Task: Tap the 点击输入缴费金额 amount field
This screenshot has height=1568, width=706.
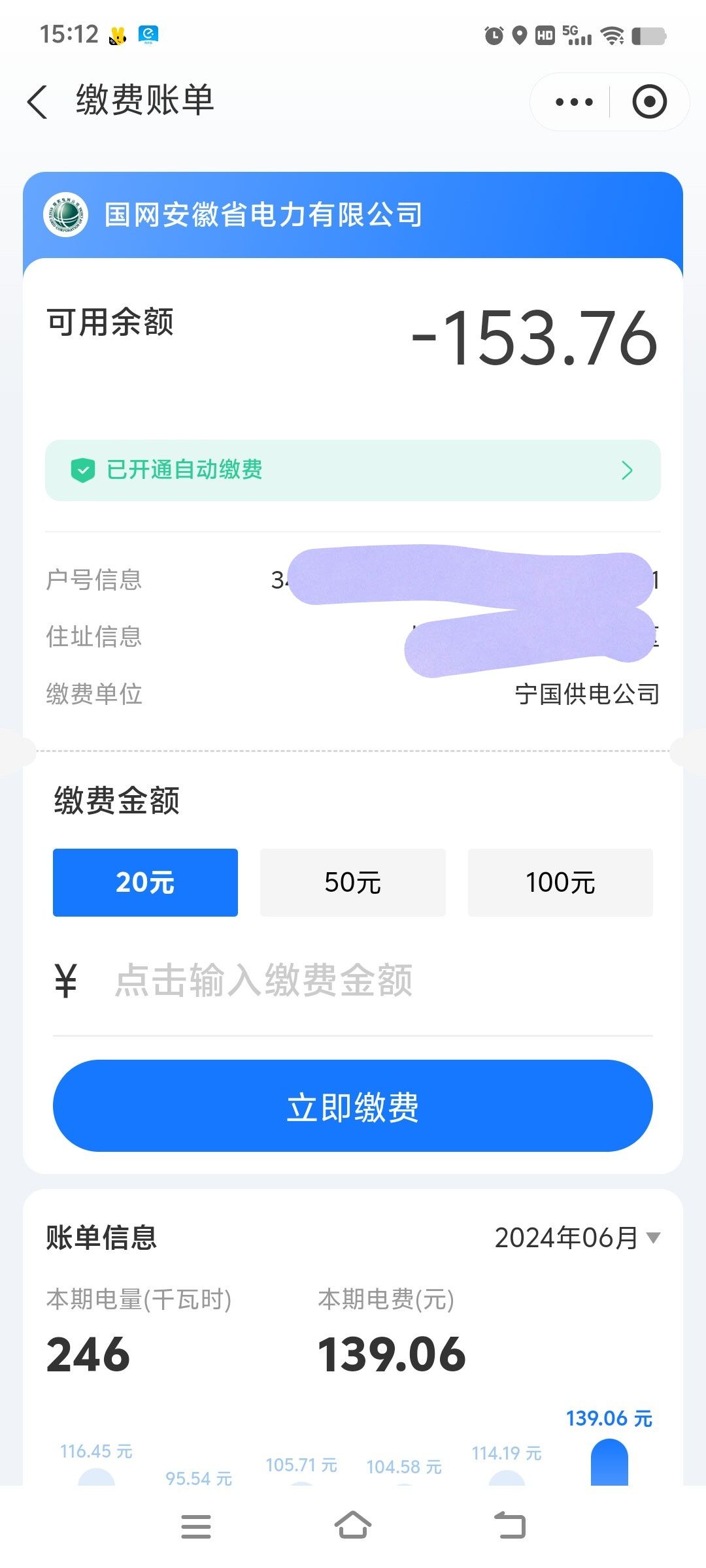Action: 353,981
